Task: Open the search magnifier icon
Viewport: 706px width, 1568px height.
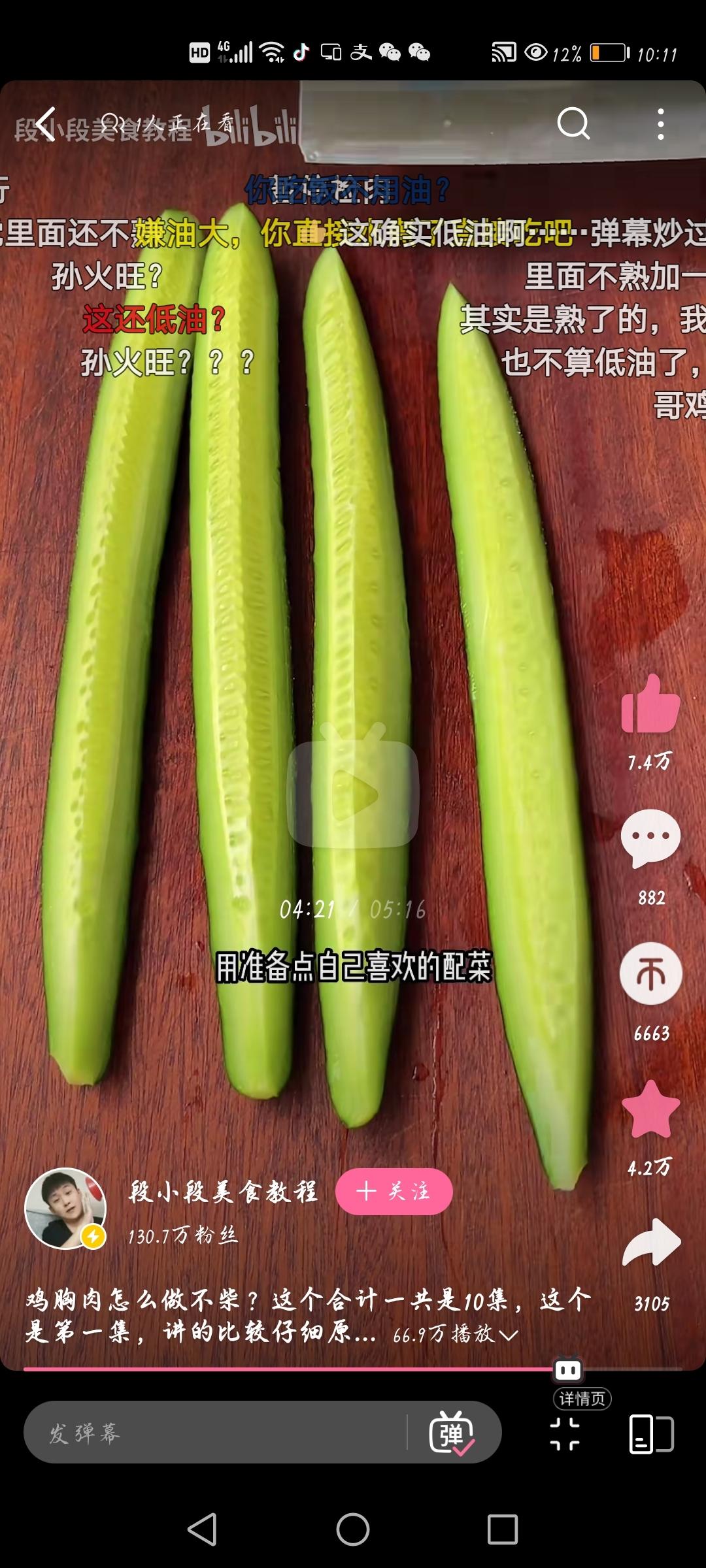Action: pyautogui.click(x=573, y=123)
